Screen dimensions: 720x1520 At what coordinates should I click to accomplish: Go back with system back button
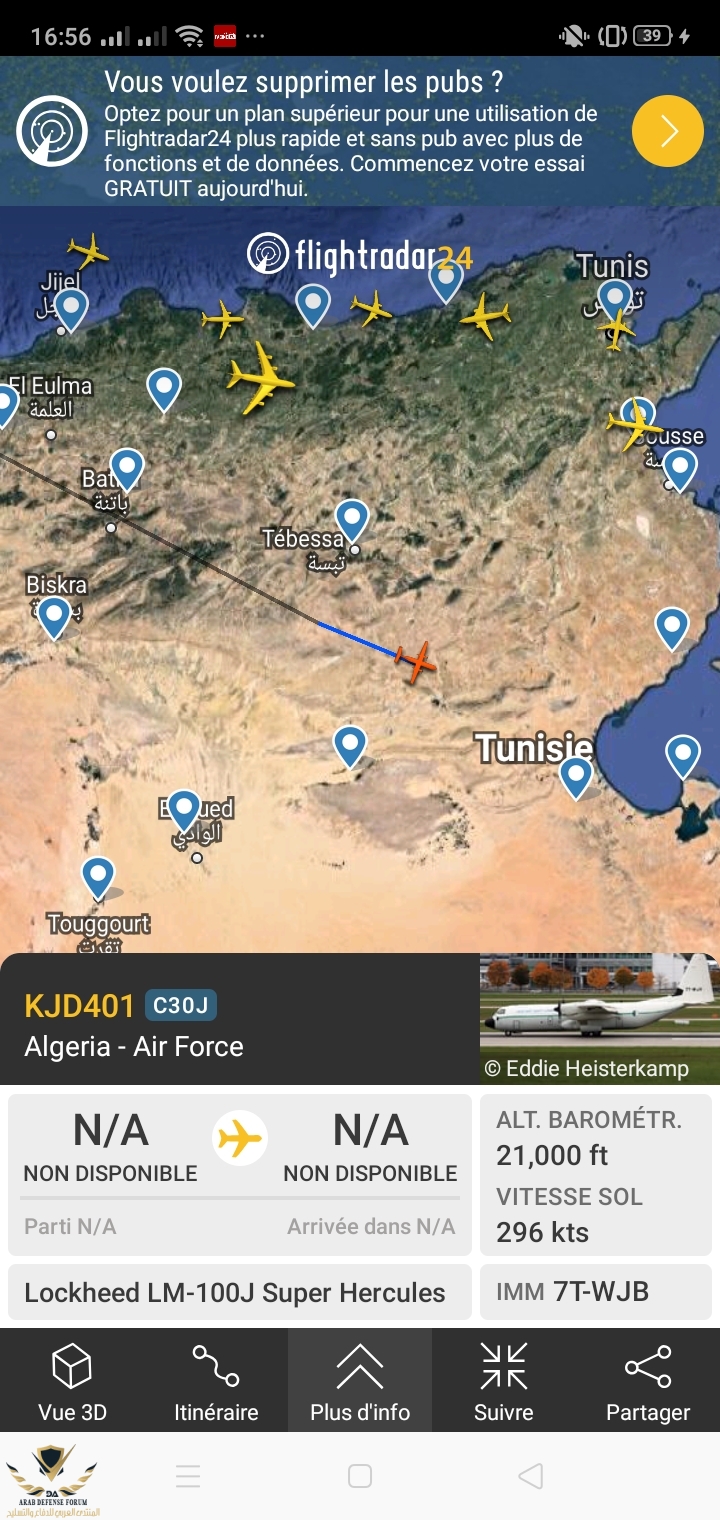pos(531,1476)
